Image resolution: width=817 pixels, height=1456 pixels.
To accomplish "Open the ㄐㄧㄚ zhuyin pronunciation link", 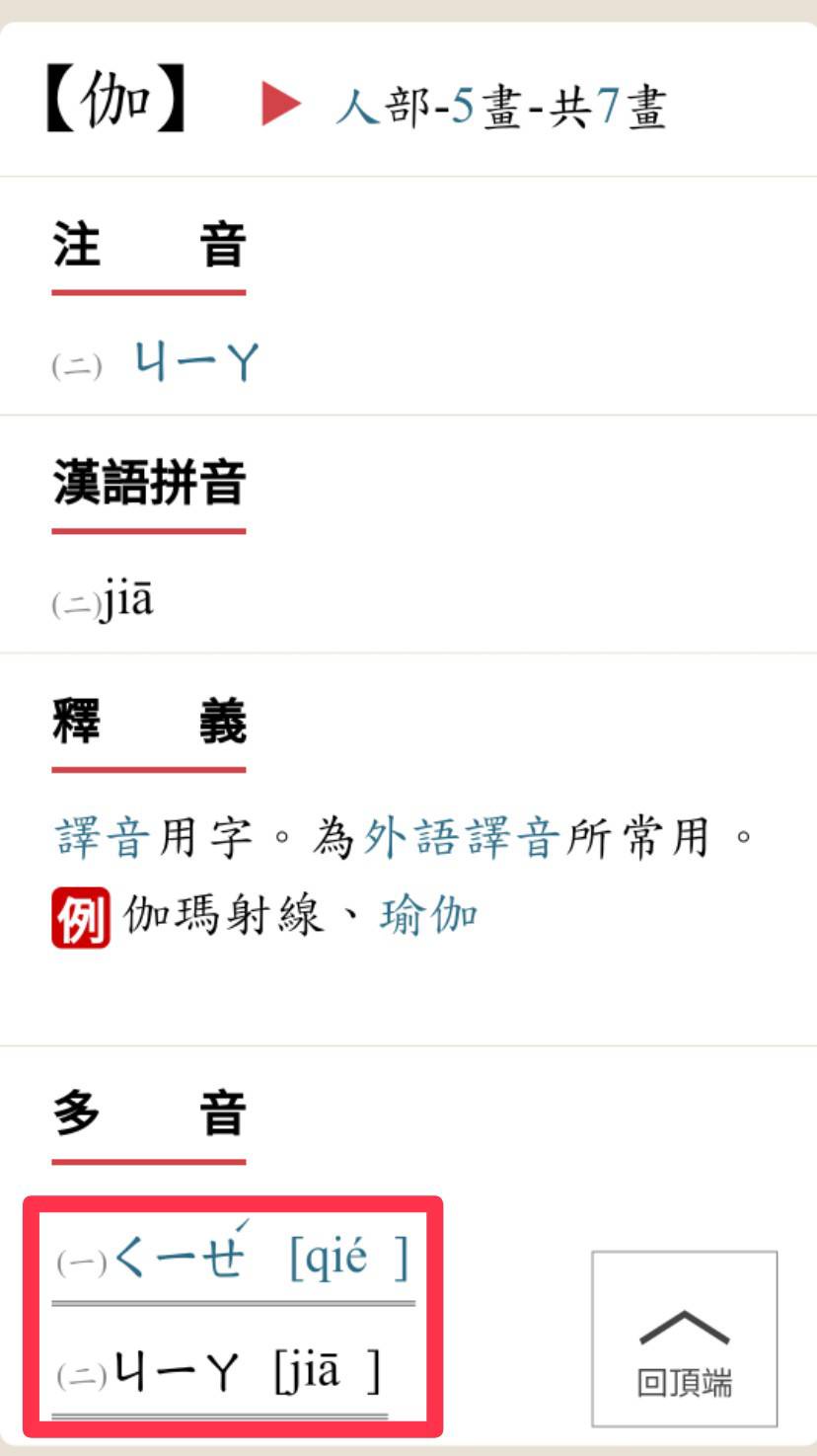I will (x=195, y=363).
